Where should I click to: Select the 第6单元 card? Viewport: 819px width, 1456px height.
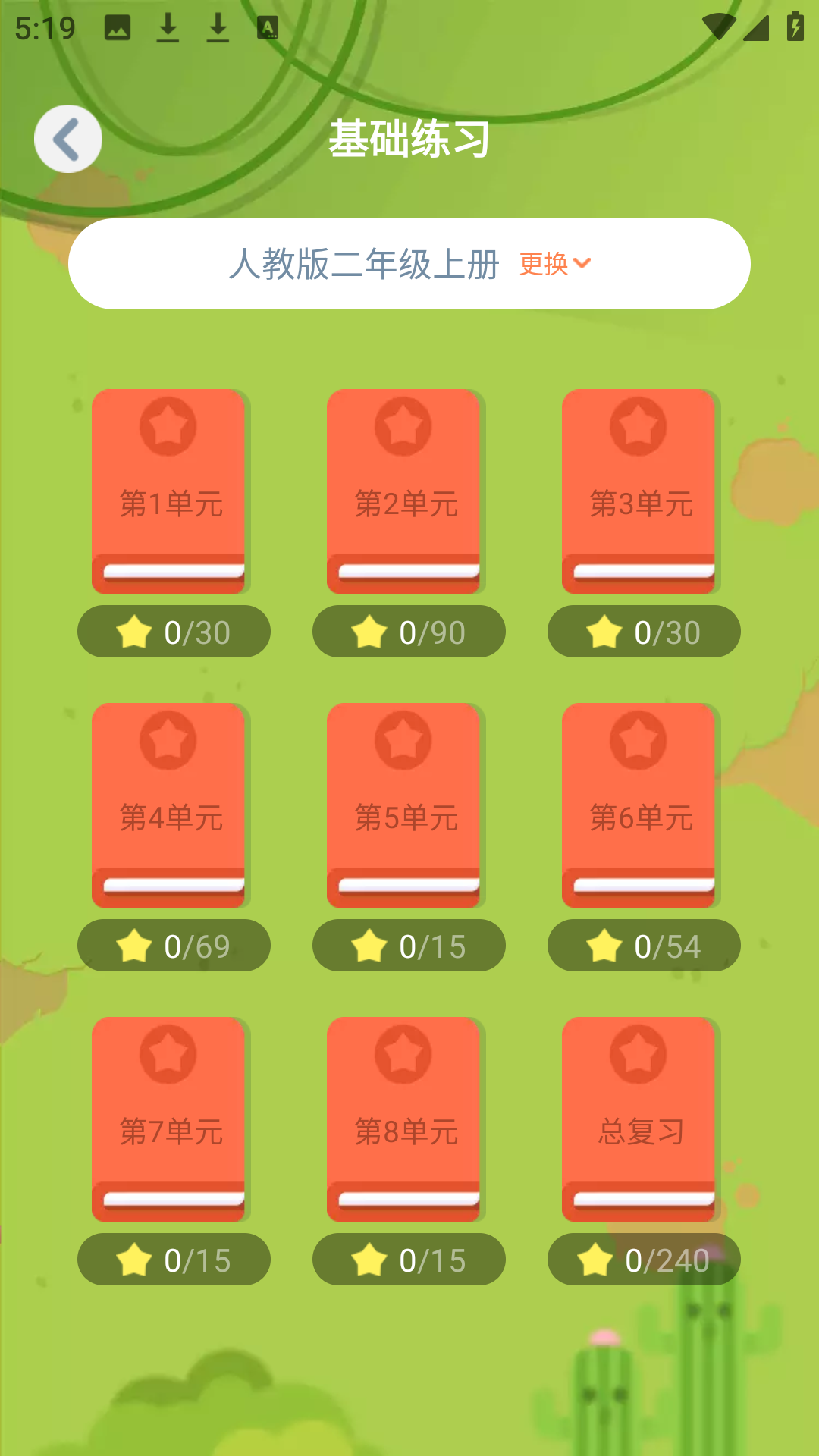tap(639, 804)
